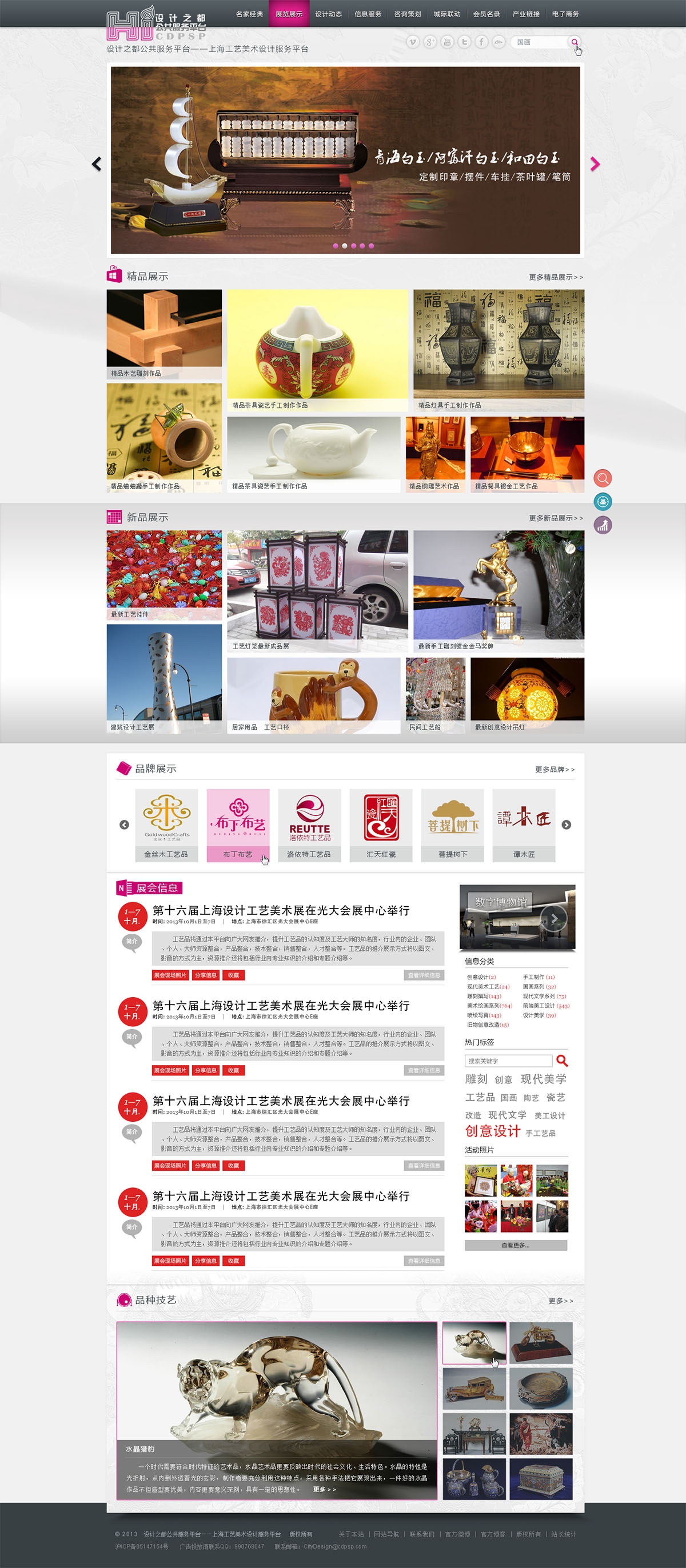Focus the 搜索关键字 tag search field
This screenshot has width=686, height=1568.
(x=508, y=1061)
